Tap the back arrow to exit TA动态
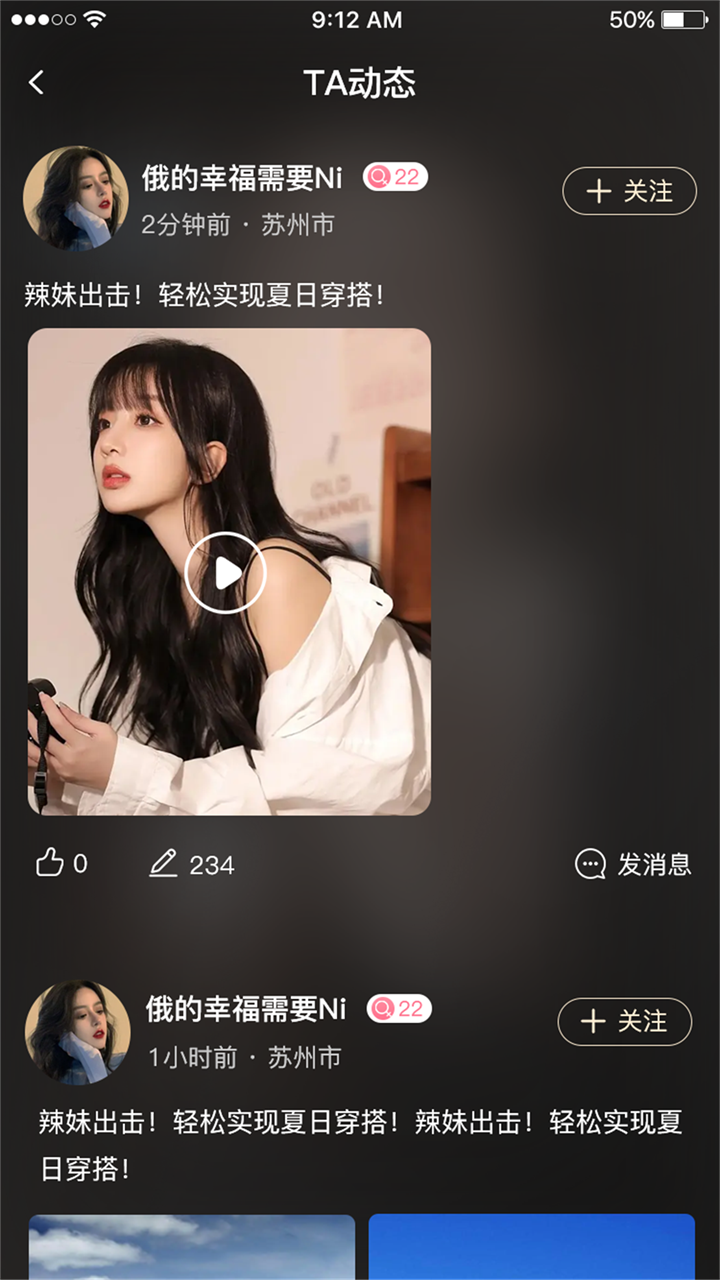 [x=36, y=82]
